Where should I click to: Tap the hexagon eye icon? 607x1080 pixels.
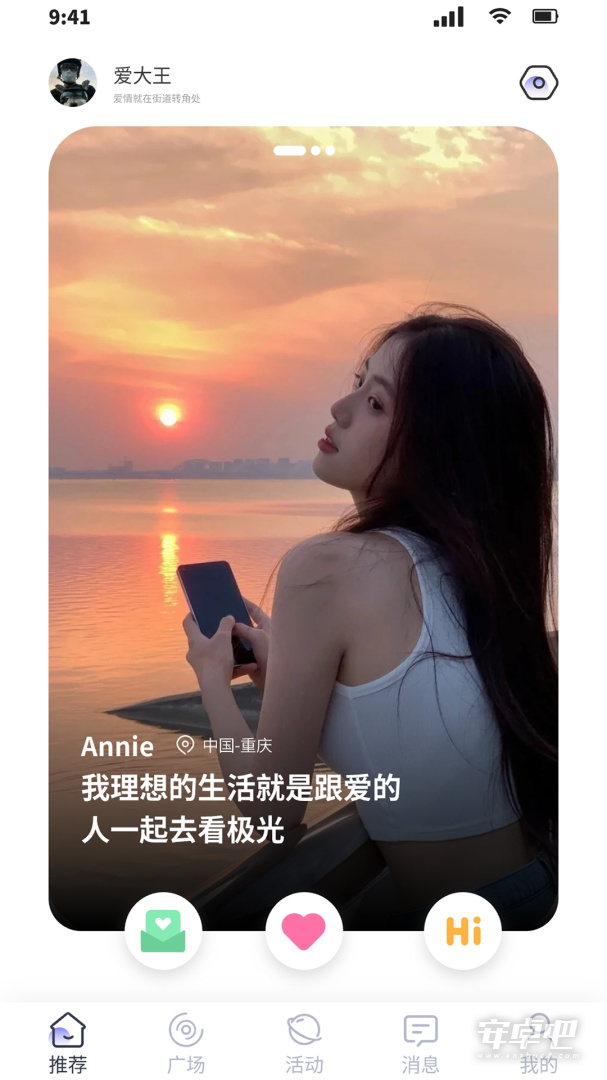(x=539, y=83)
